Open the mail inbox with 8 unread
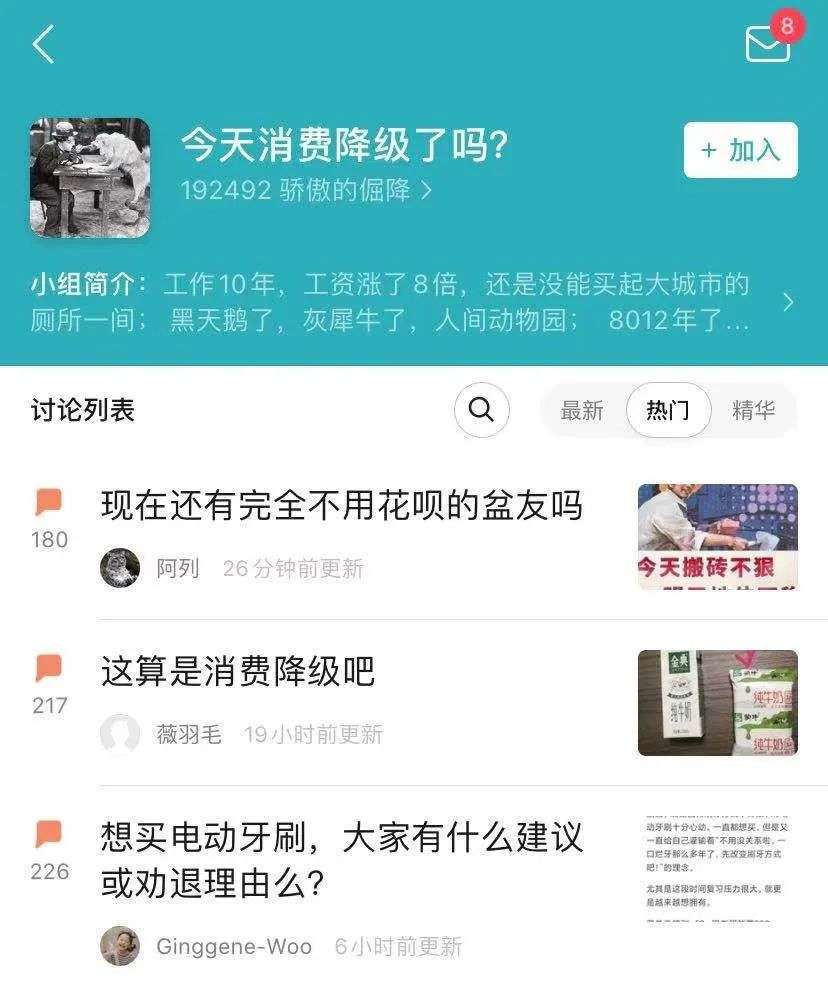 [x=768, y=43]
